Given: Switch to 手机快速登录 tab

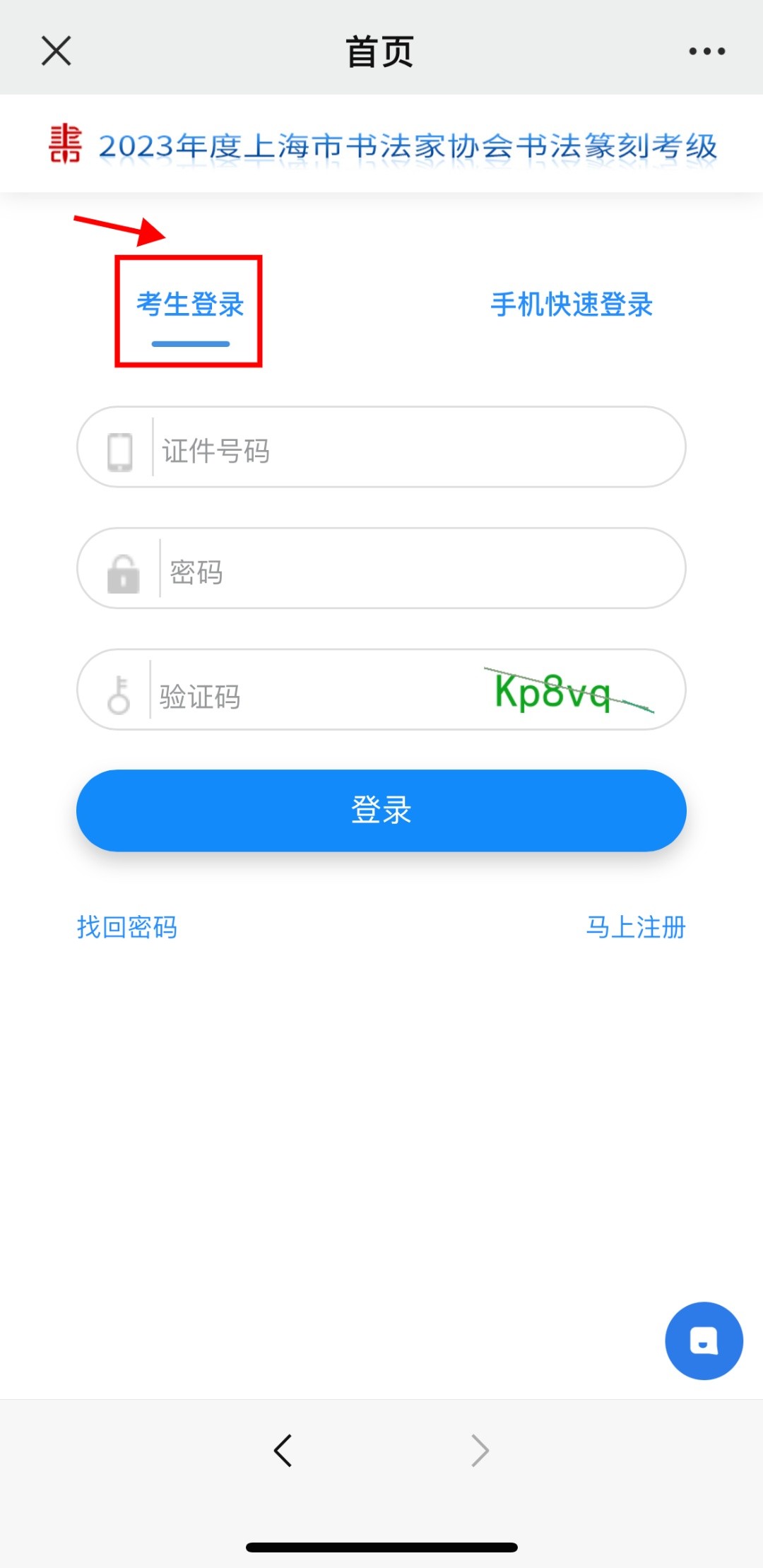Looking at the screenshot, I should [571, 305].
